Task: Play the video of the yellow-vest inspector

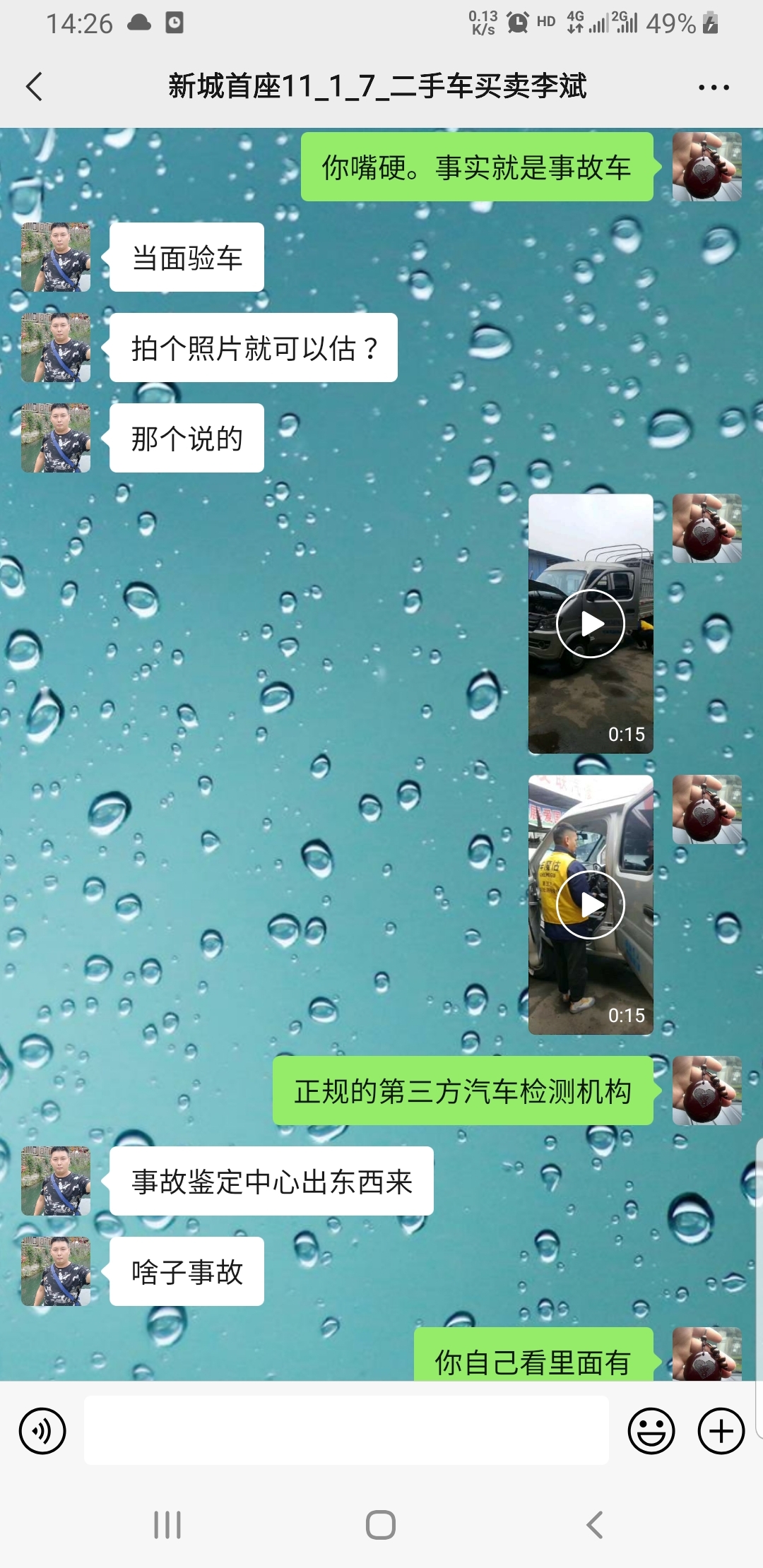Action: tap(591, 905)
